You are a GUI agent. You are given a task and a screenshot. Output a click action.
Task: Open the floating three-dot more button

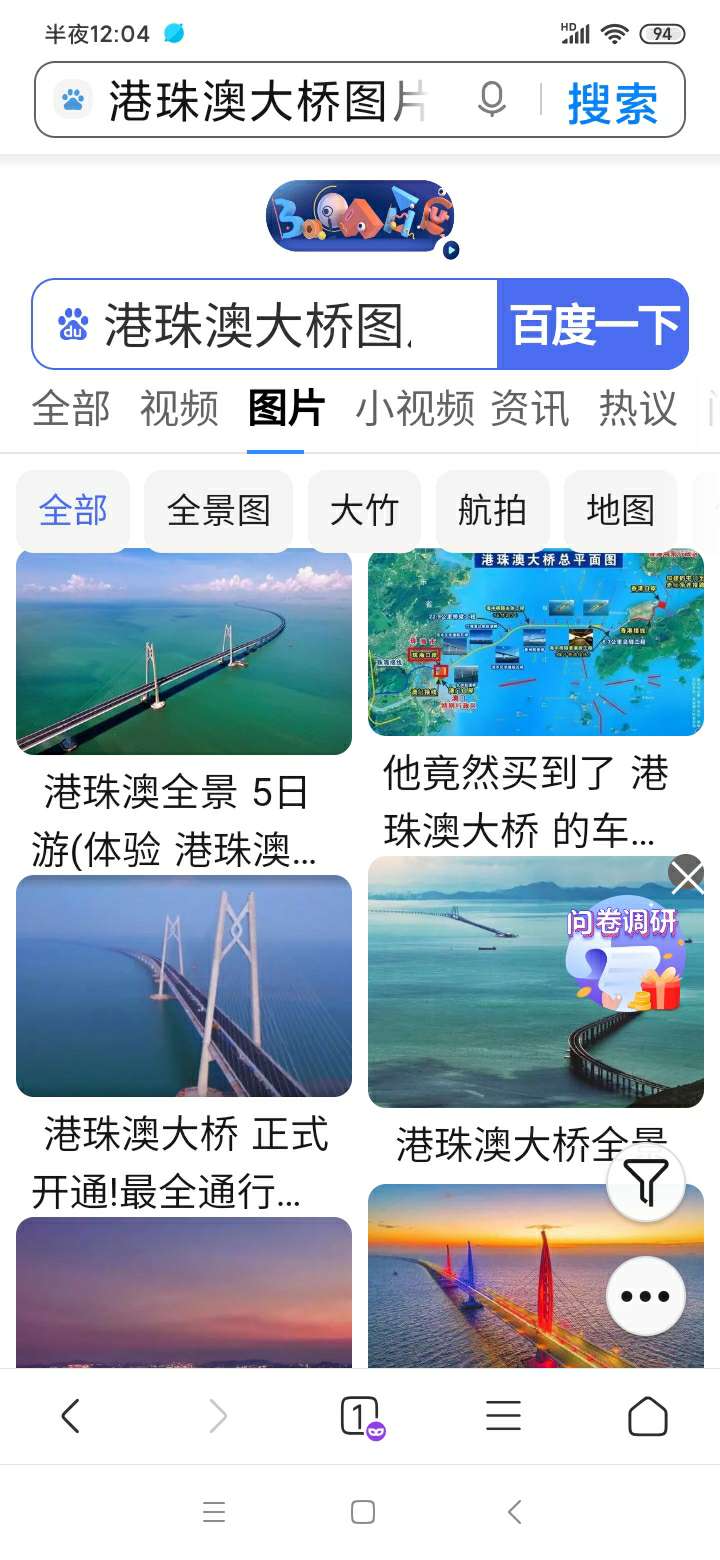coord(646,1297)
